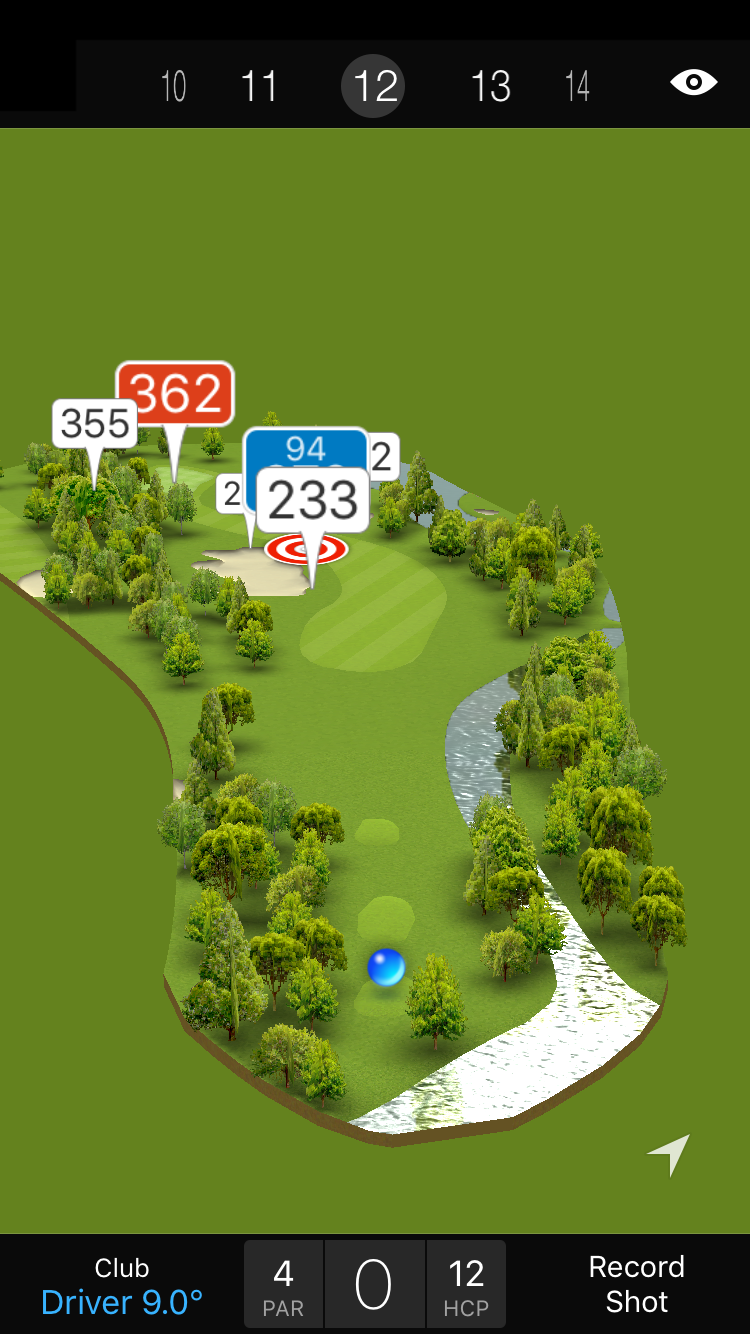Switch to hole 10
This screenshot has height=1334, width=750.
point(173,87)
